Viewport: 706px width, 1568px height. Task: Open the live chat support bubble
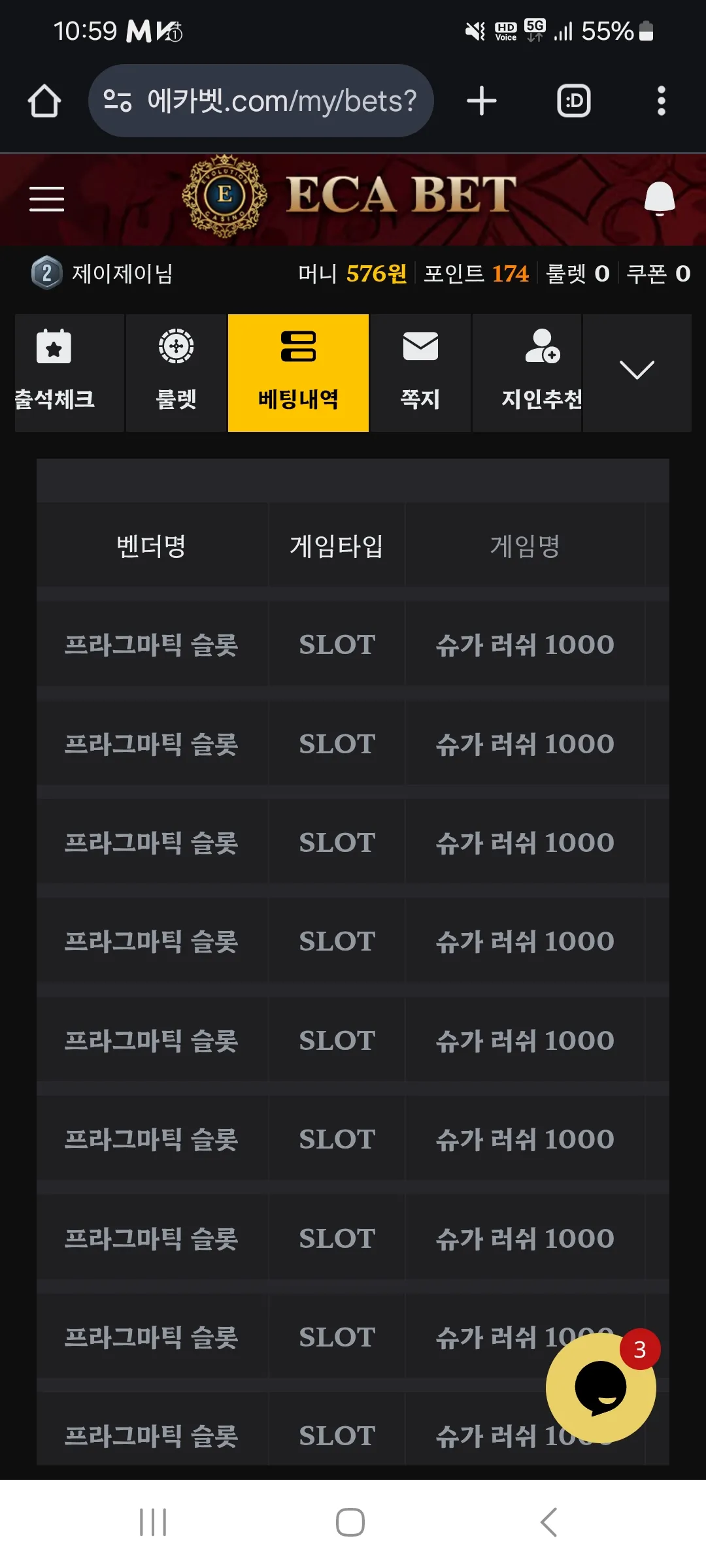601,1388
